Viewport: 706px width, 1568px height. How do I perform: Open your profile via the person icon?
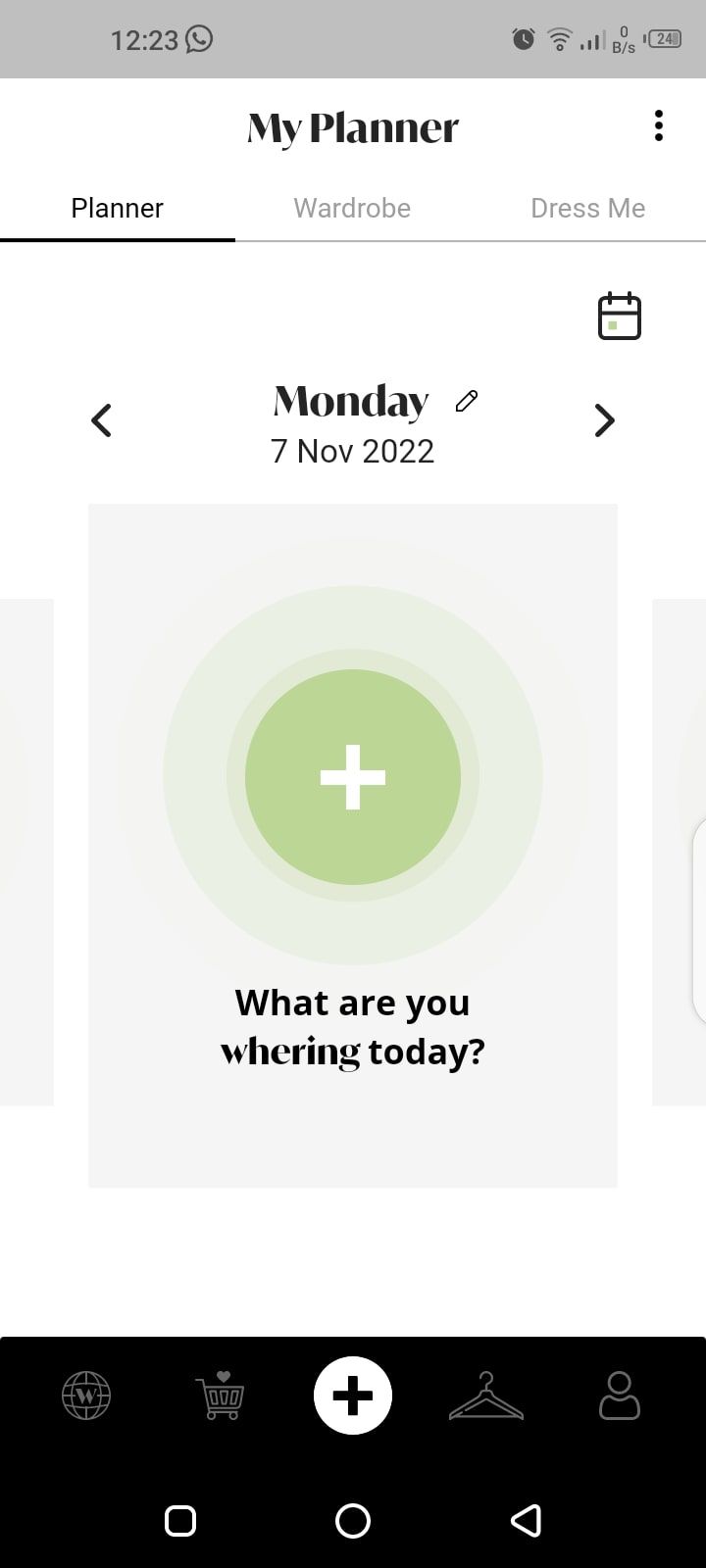(x=620, y=1396)
